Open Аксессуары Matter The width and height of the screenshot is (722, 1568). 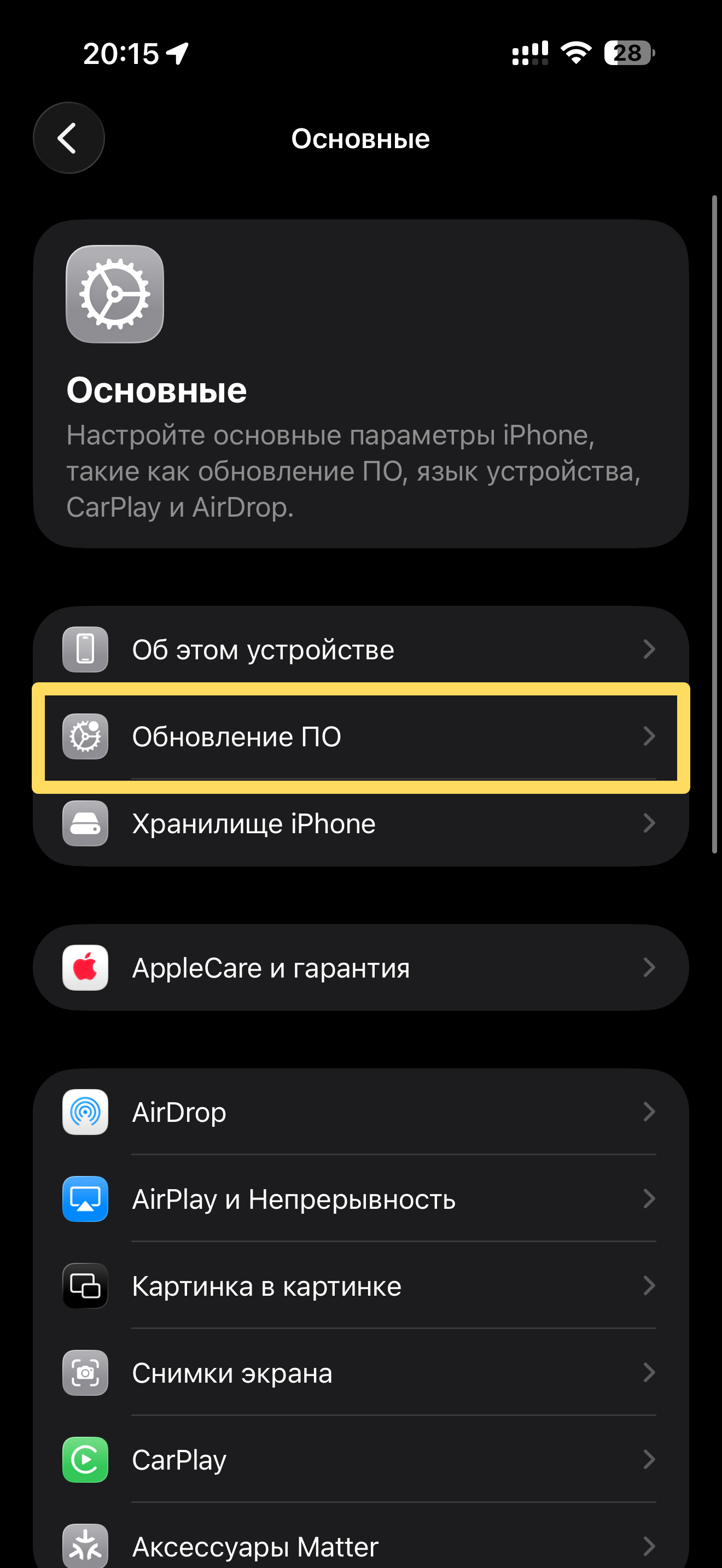[x=360, y=1545]
